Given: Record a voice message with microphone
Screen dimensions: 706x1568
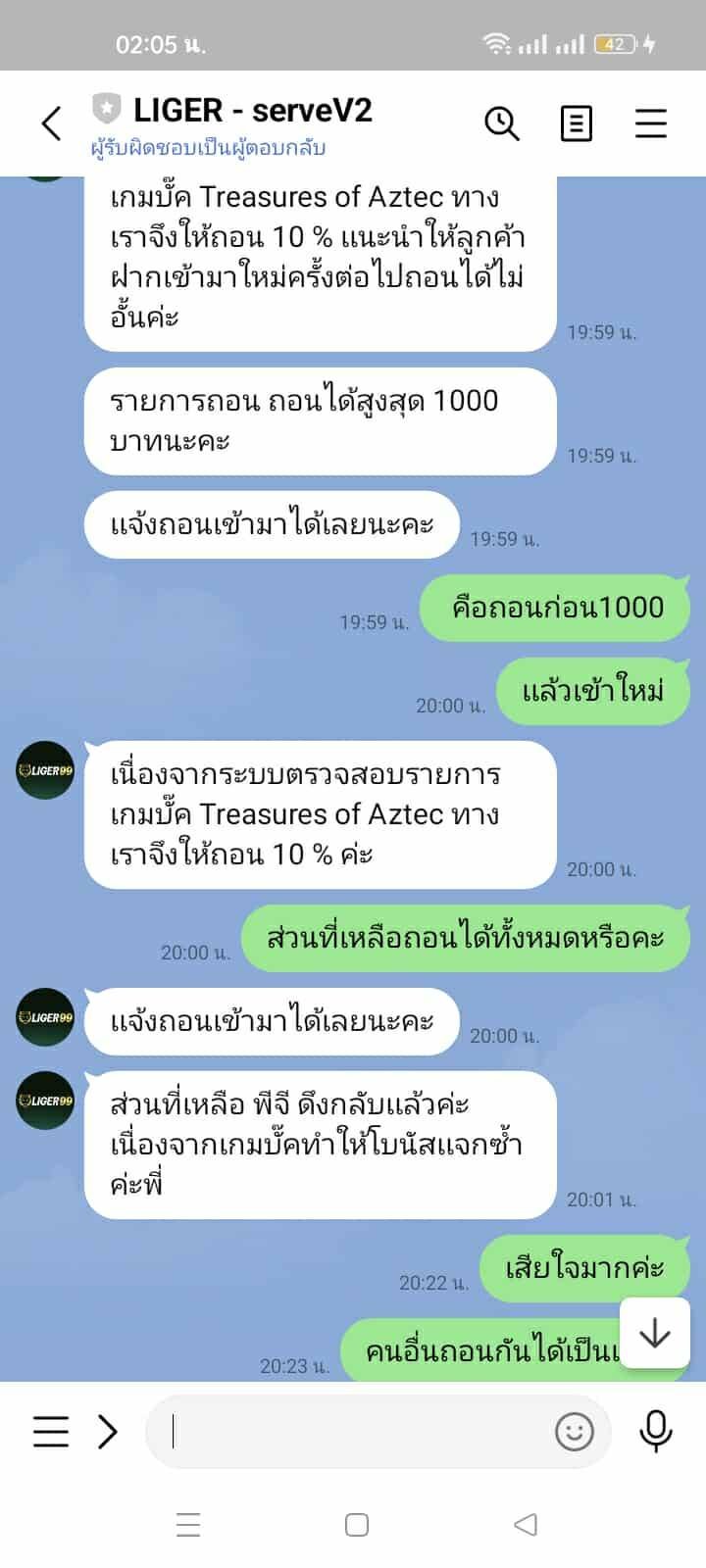Looking at the screenshot, I should point(656,1432).
